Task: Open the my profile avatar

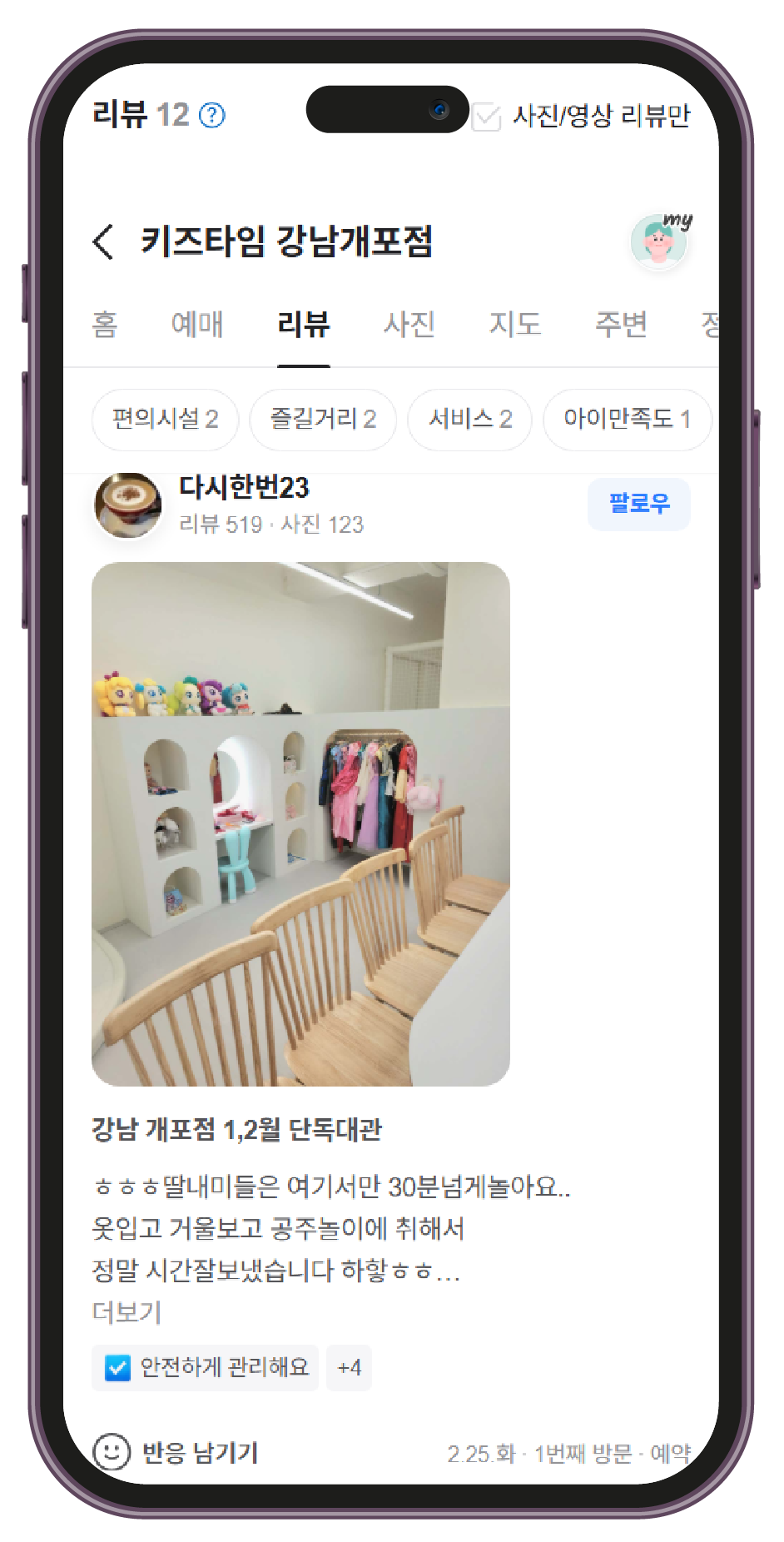Action: click(659, 242)
